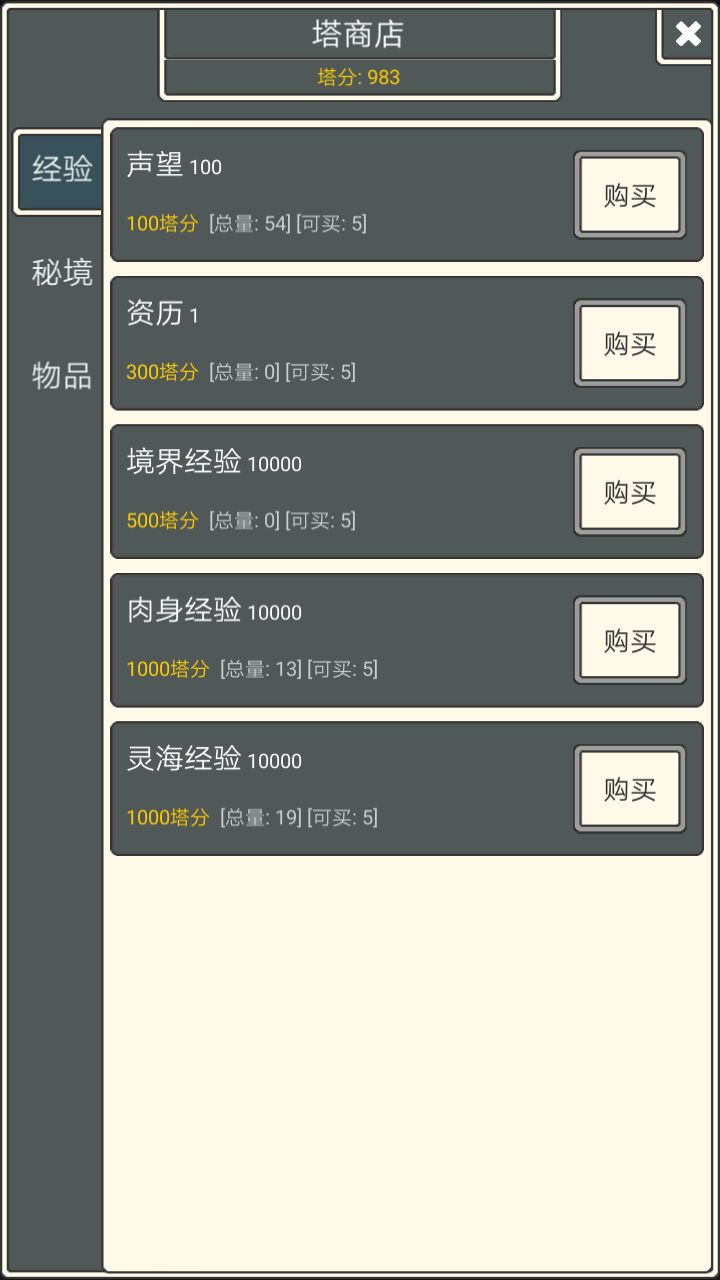720x1280 pixels.
Task: Select the 资历 1 item card
Action: (350, 344)
